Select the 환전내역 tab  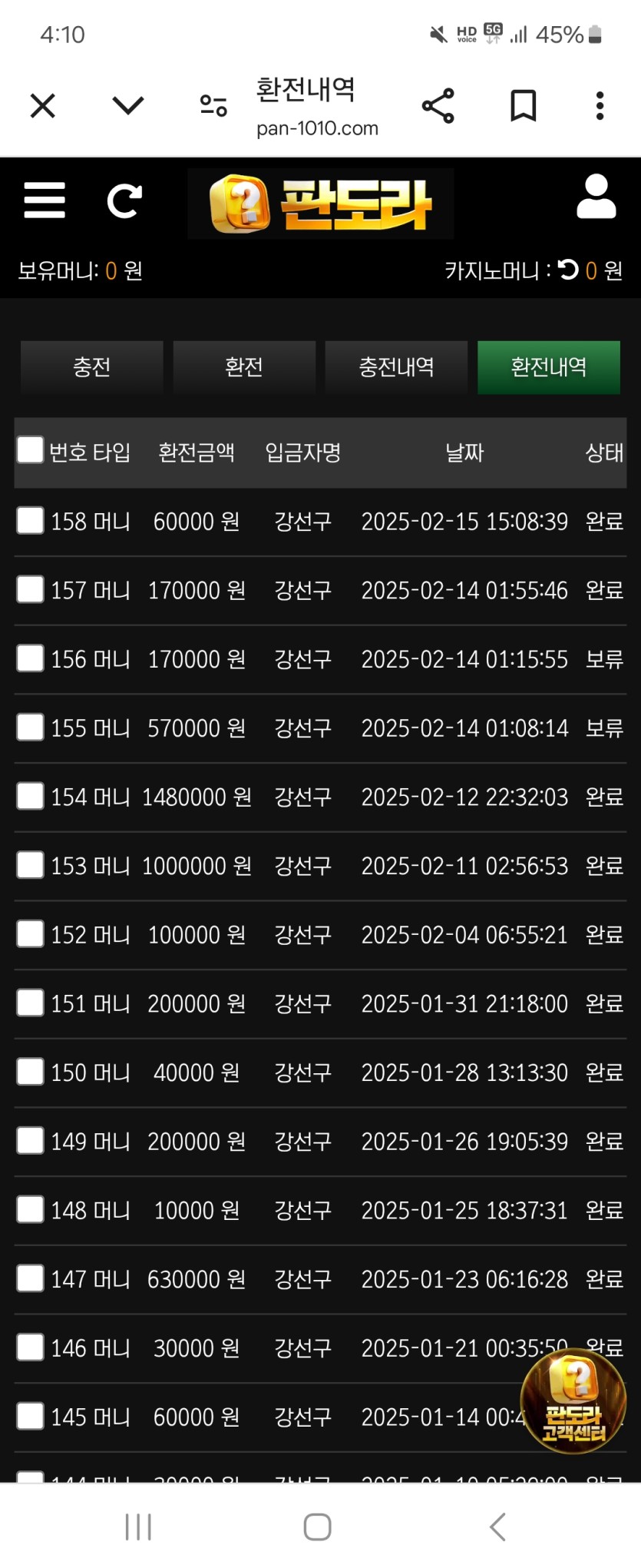pyautogui.click(x=549, y=367)
